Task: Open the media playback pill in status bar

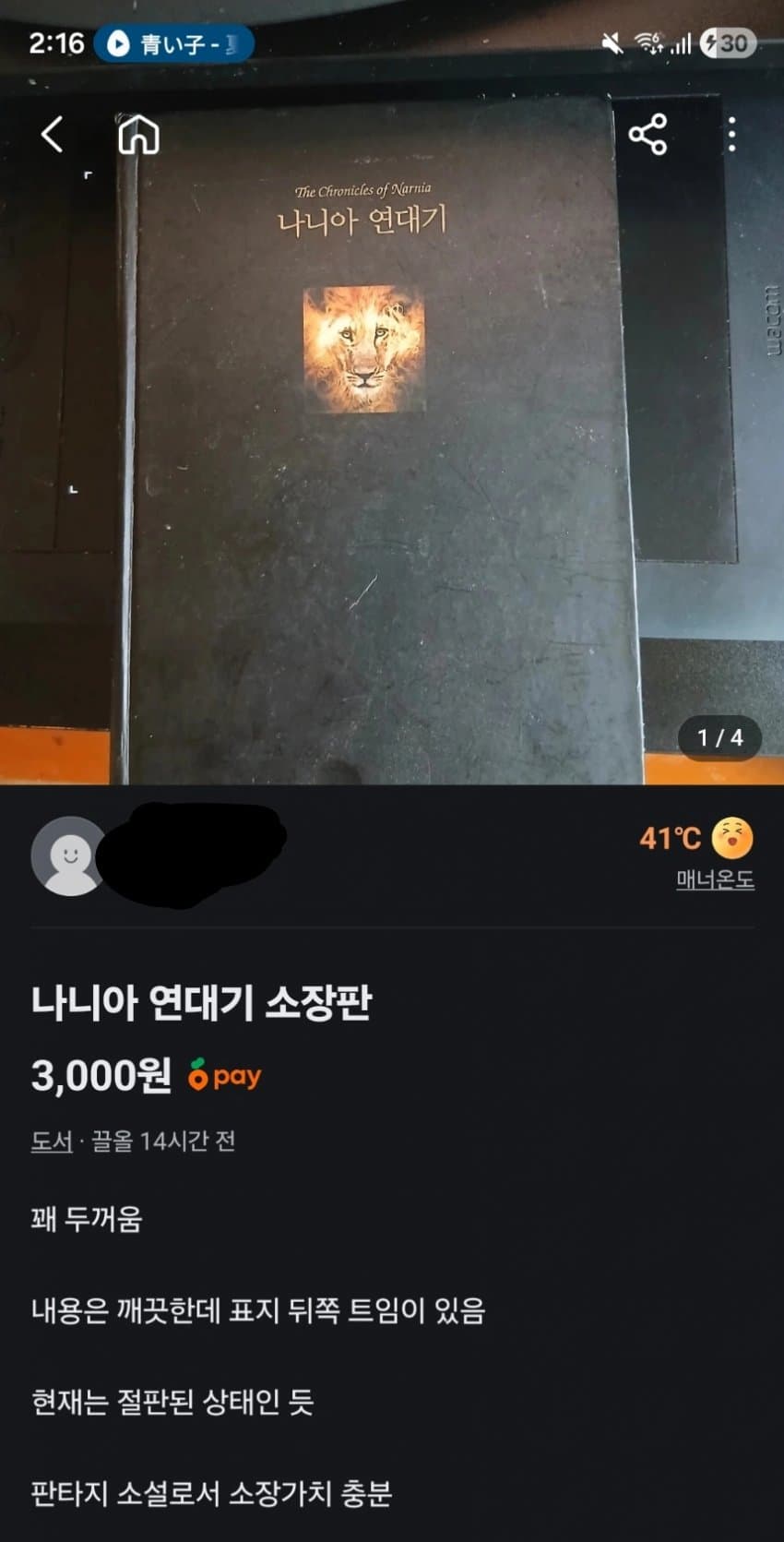Action: click(172, 43)
